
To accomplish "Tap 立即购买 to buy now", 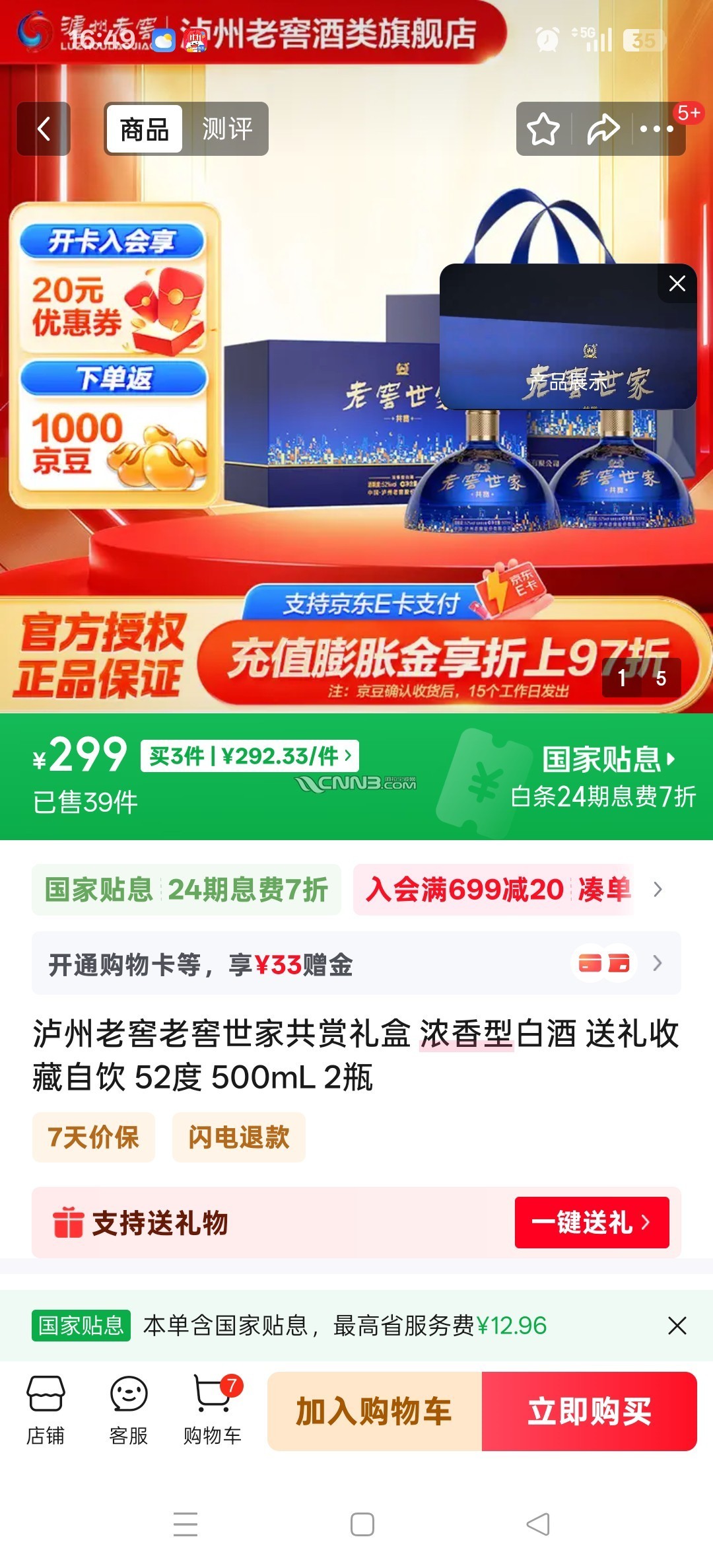I will pos(589,1411).
